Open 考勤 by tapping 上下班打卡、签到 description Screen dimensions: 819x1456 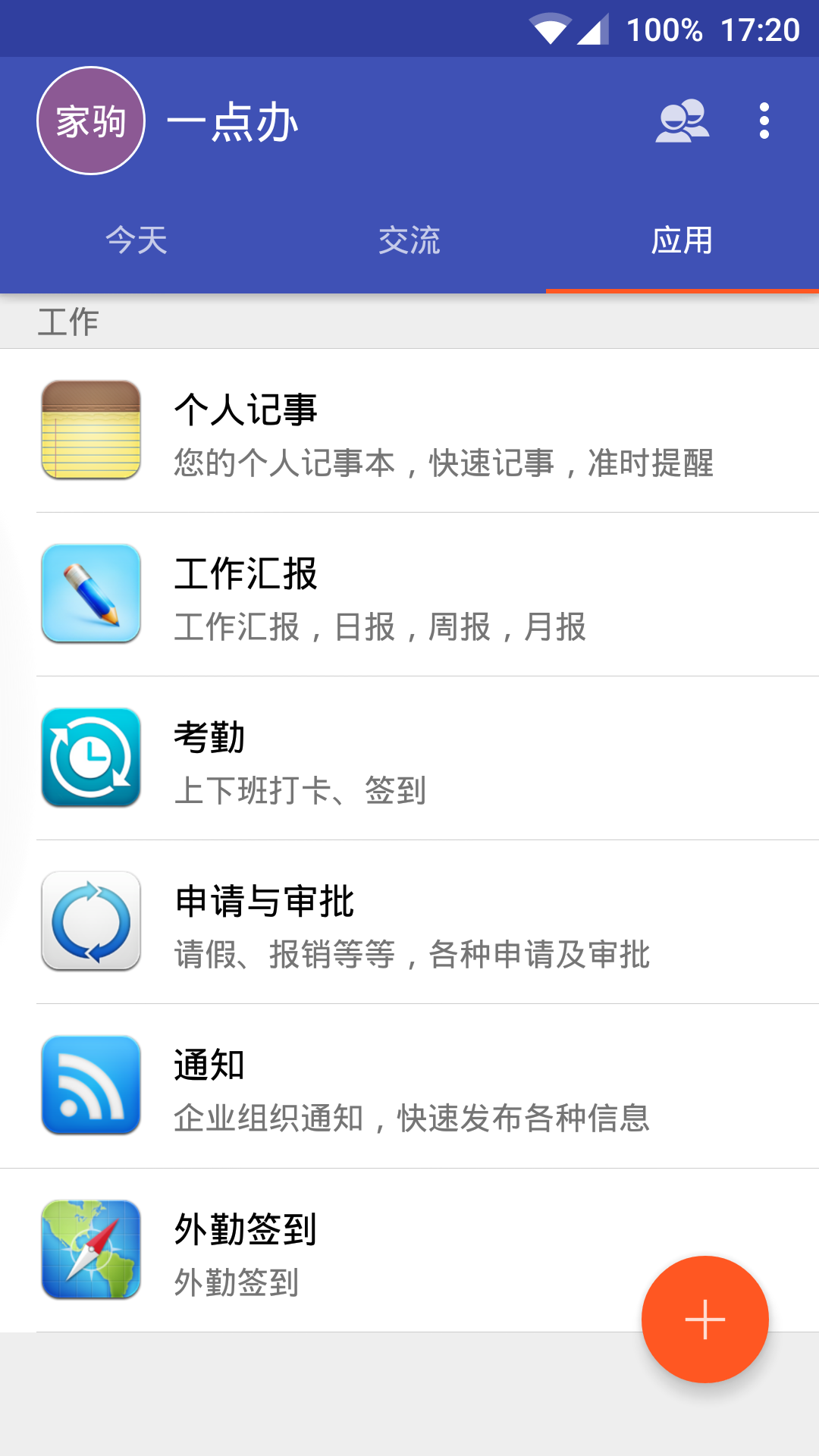tap(300, 791)
